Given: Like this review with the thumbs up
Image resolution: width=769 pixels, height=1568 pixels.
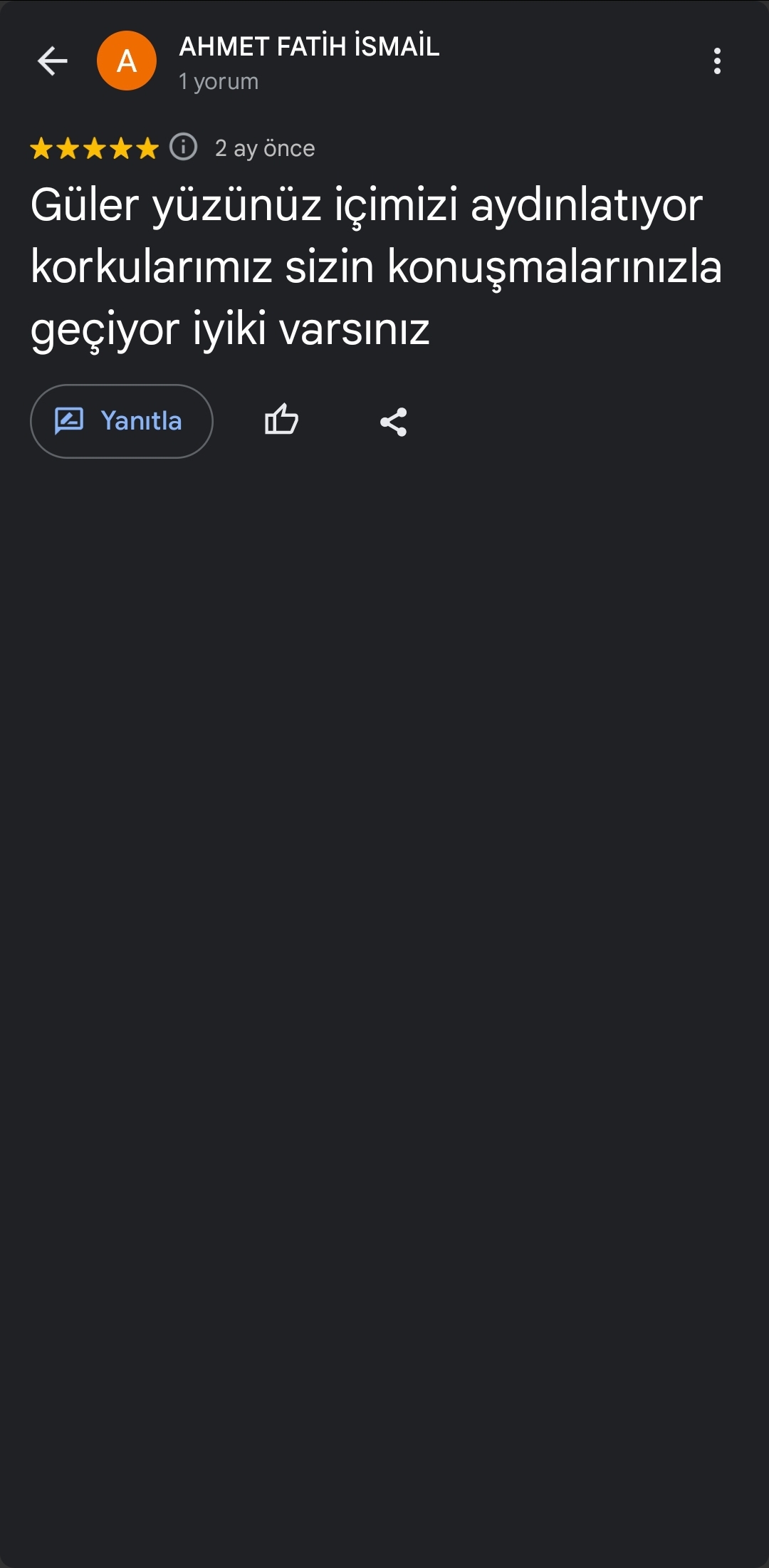Looking at the screenshot, I should coord(281,420).
